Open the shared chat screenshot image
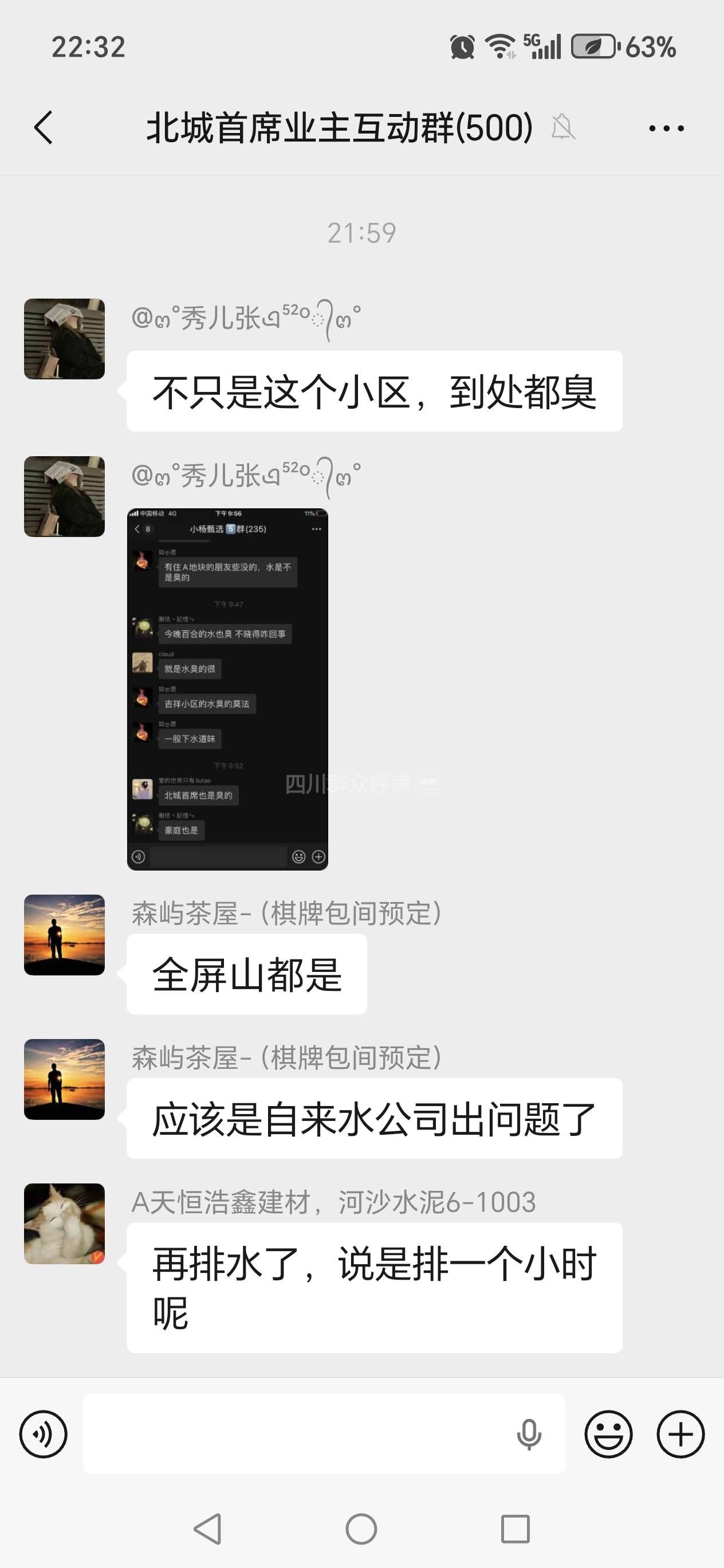 point(227,689)
